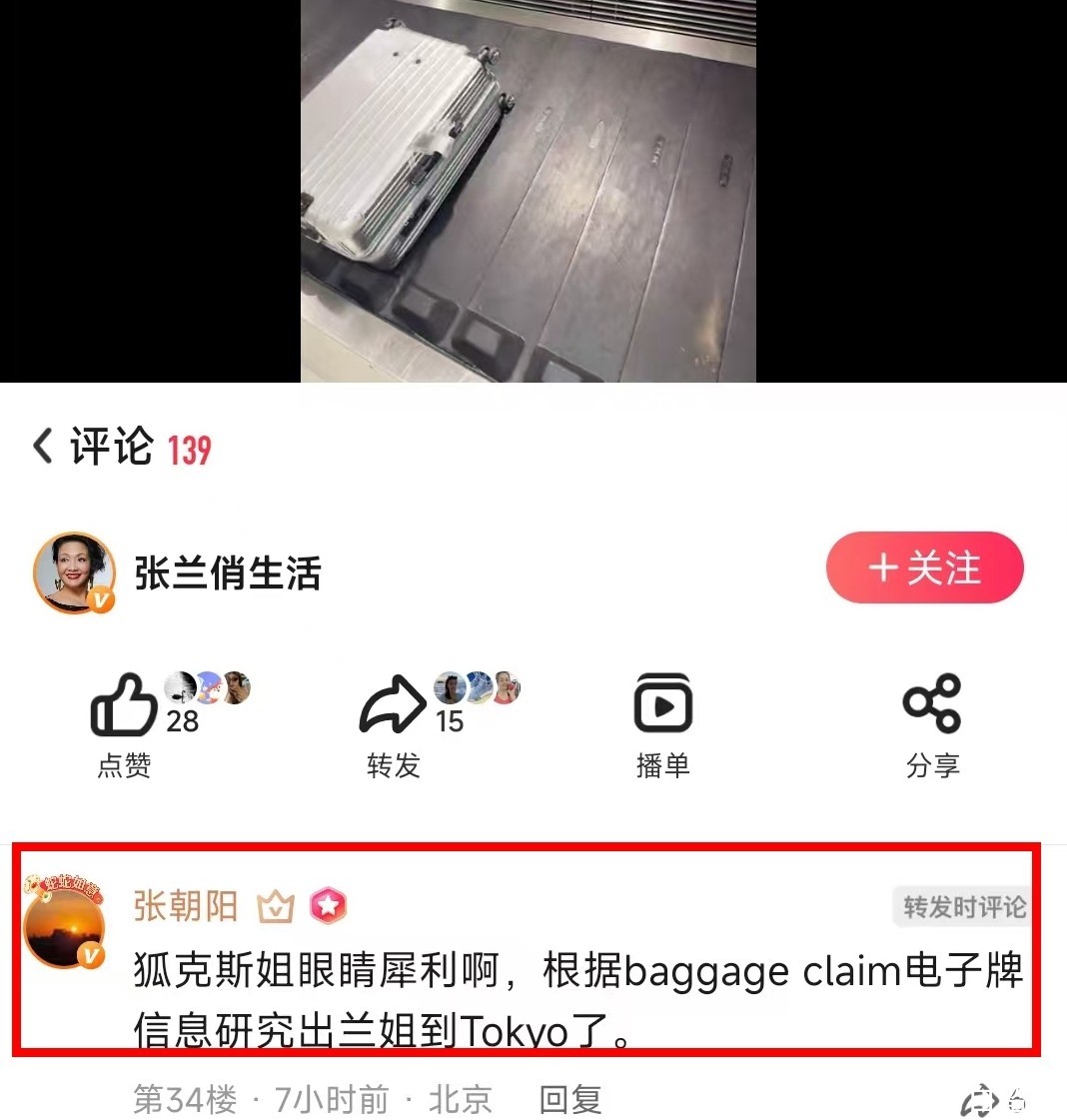Follow 张兰俏生活 with the 关注 button
The height and width of the screenshot is (1120, 1067).
(x=924, y=567)
